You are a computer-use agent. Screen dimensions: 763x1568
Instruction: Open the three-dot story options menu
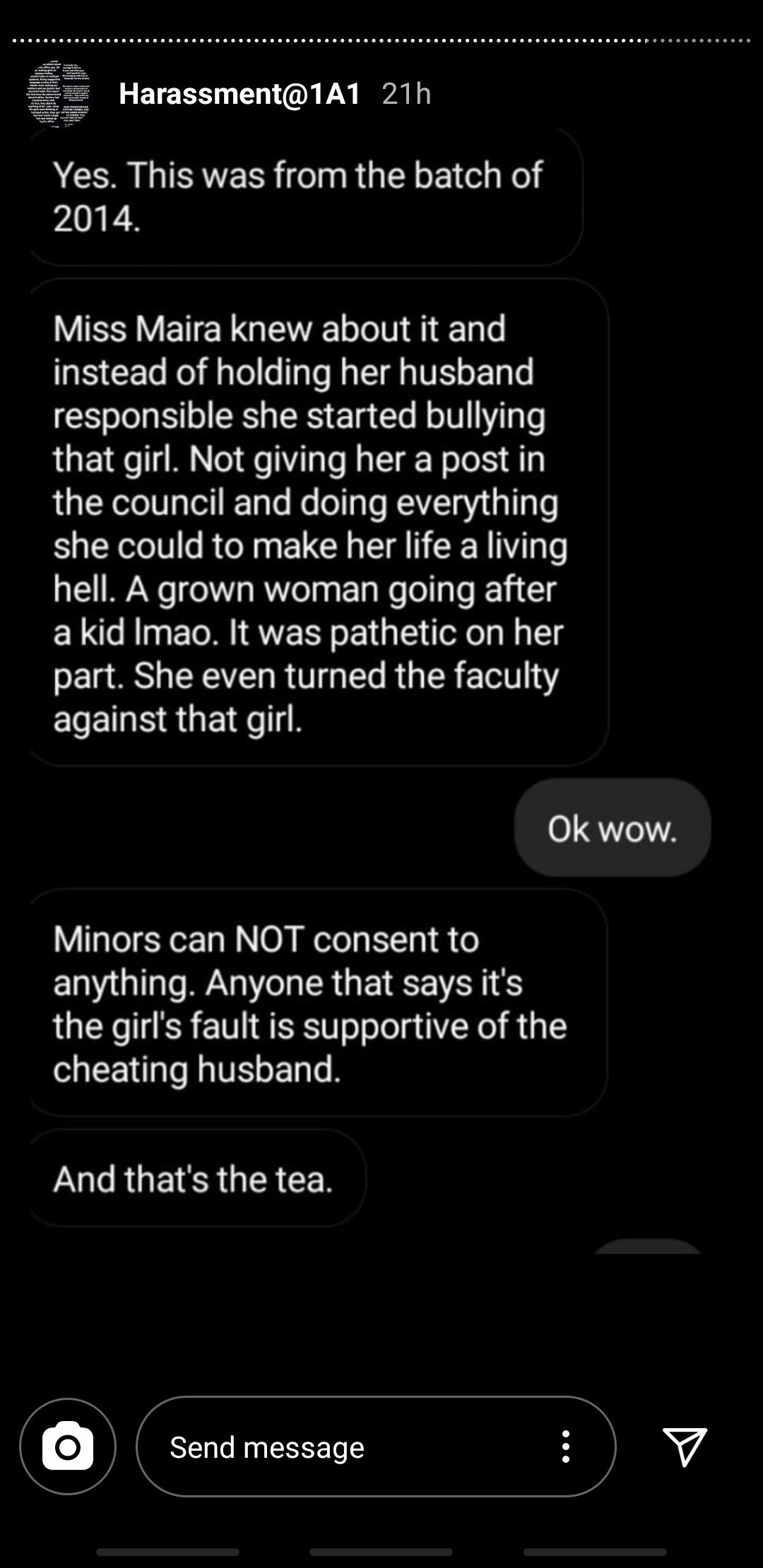[565, 1447]
